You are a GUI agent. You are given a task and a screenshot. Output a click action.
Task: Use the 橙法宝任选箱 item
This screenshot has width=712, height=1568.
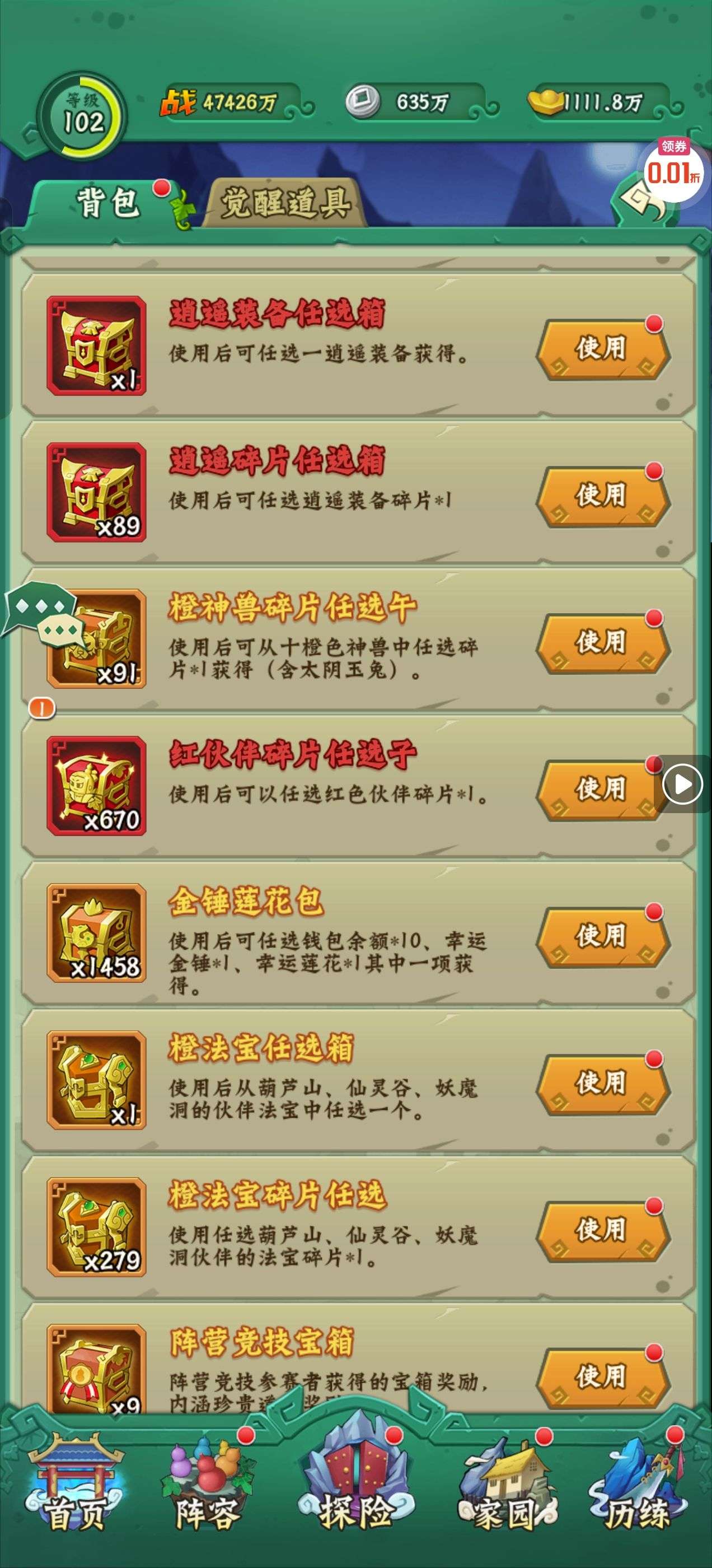coord(602,1084)
